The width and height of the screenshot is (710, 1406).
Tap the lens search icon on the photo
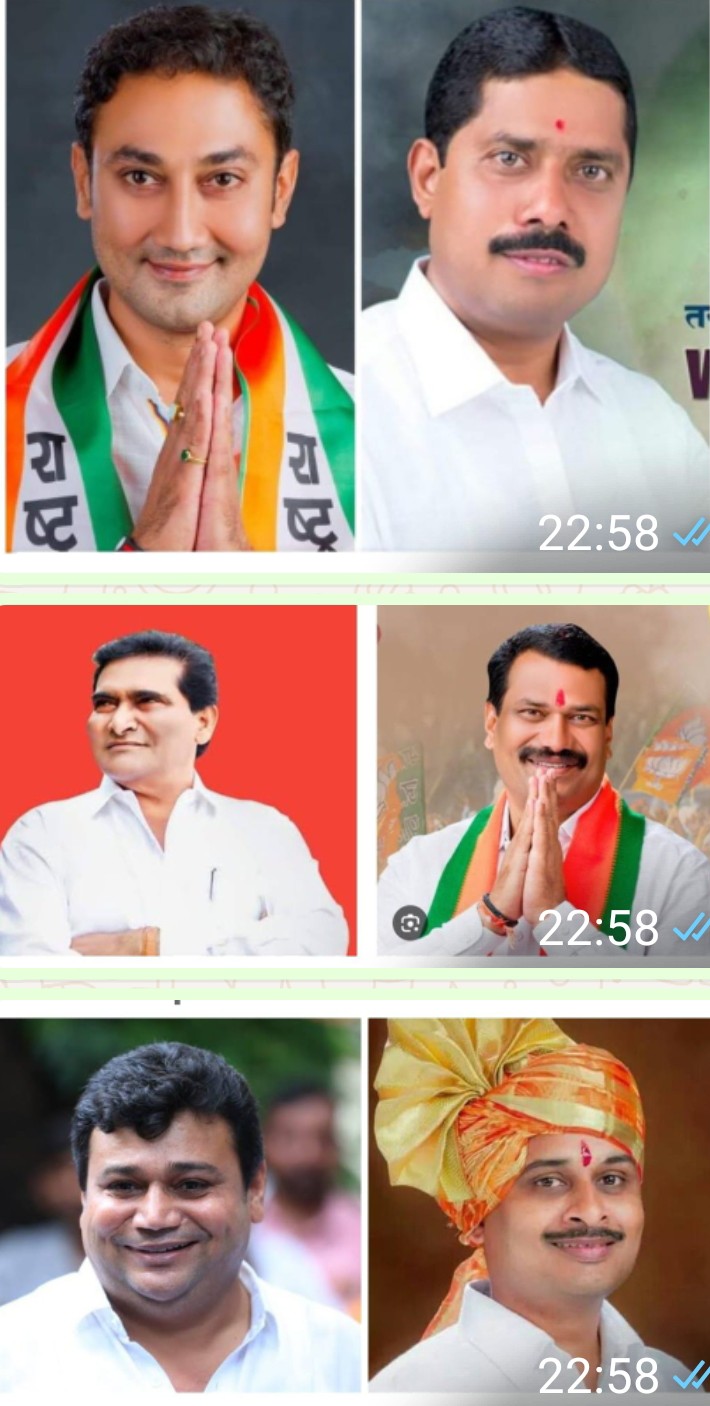point(409,924)
